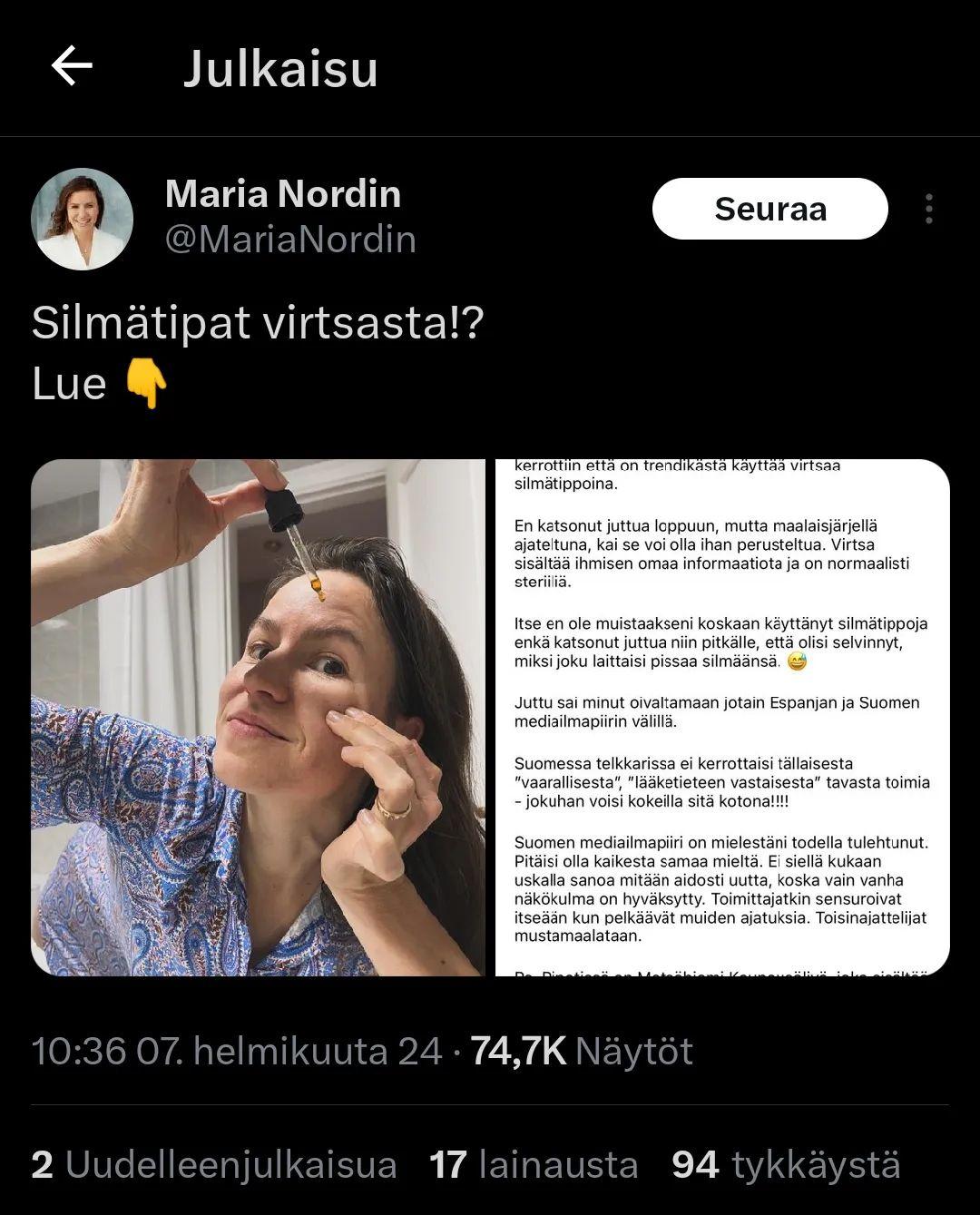Viewport: 980px width, 1215px height.
Task: Open the text screenshot image
Action: tap(722, 717)
